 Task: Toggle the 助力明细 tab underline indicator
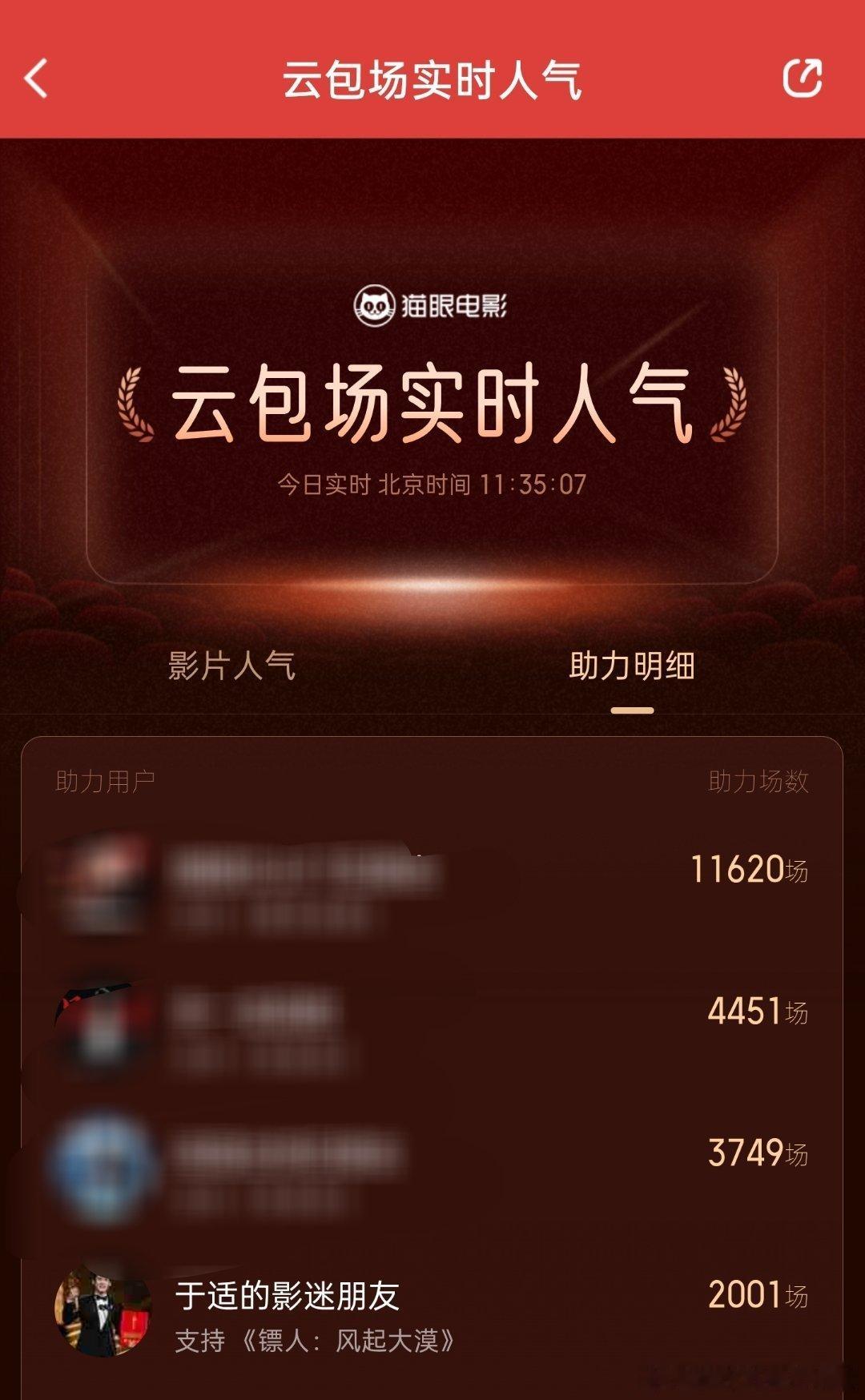632,709
